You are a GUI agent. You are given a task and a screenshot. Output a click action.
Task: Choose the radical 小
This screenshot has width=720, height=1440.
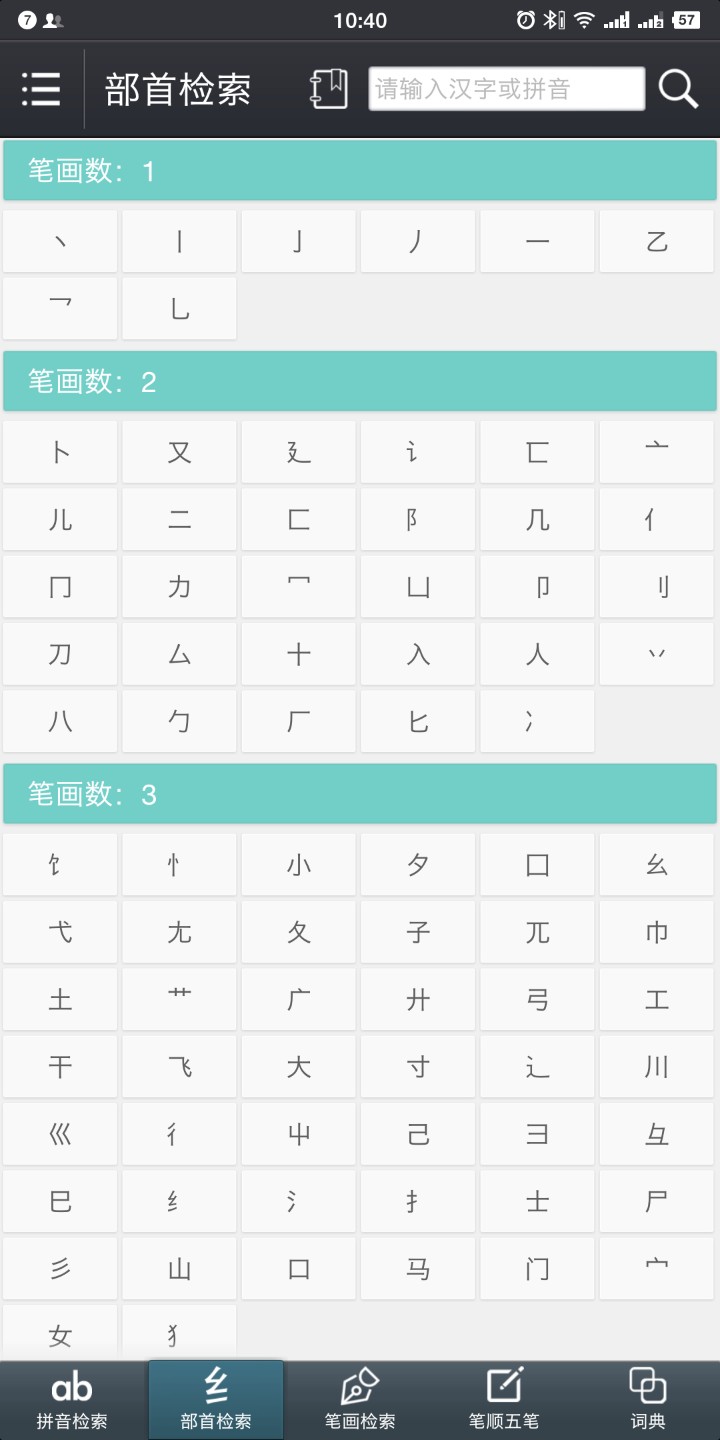coord(298,865)
